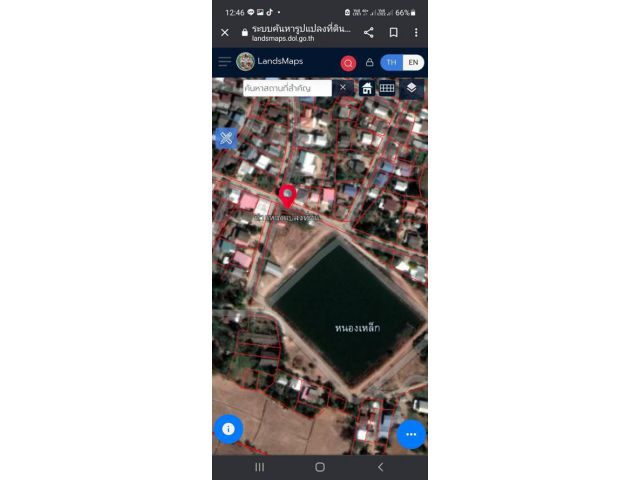Switch language to EN

click(x=412, y=62)
